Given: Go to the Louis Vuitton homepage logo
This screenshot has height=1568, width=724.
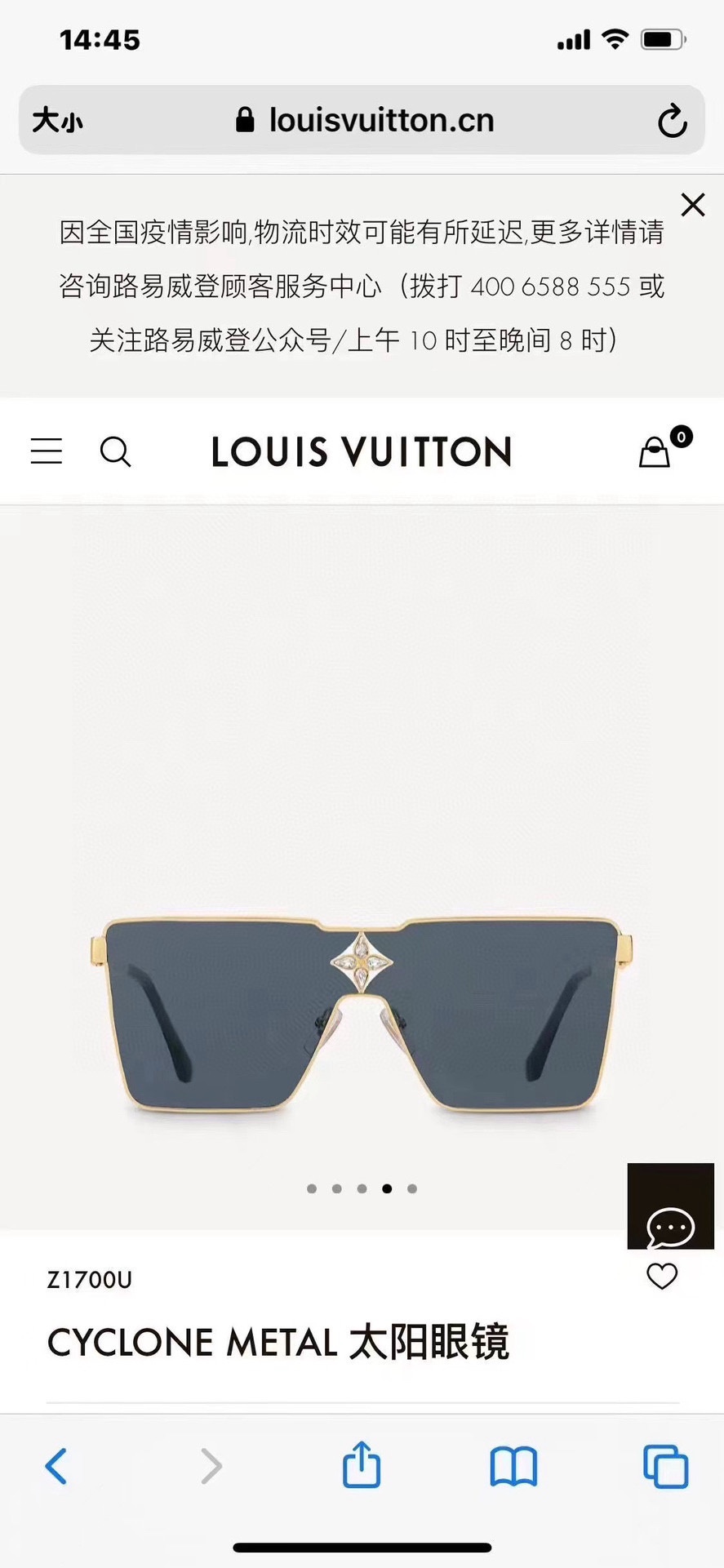Looking at the screenshot, I should point(362,451).
